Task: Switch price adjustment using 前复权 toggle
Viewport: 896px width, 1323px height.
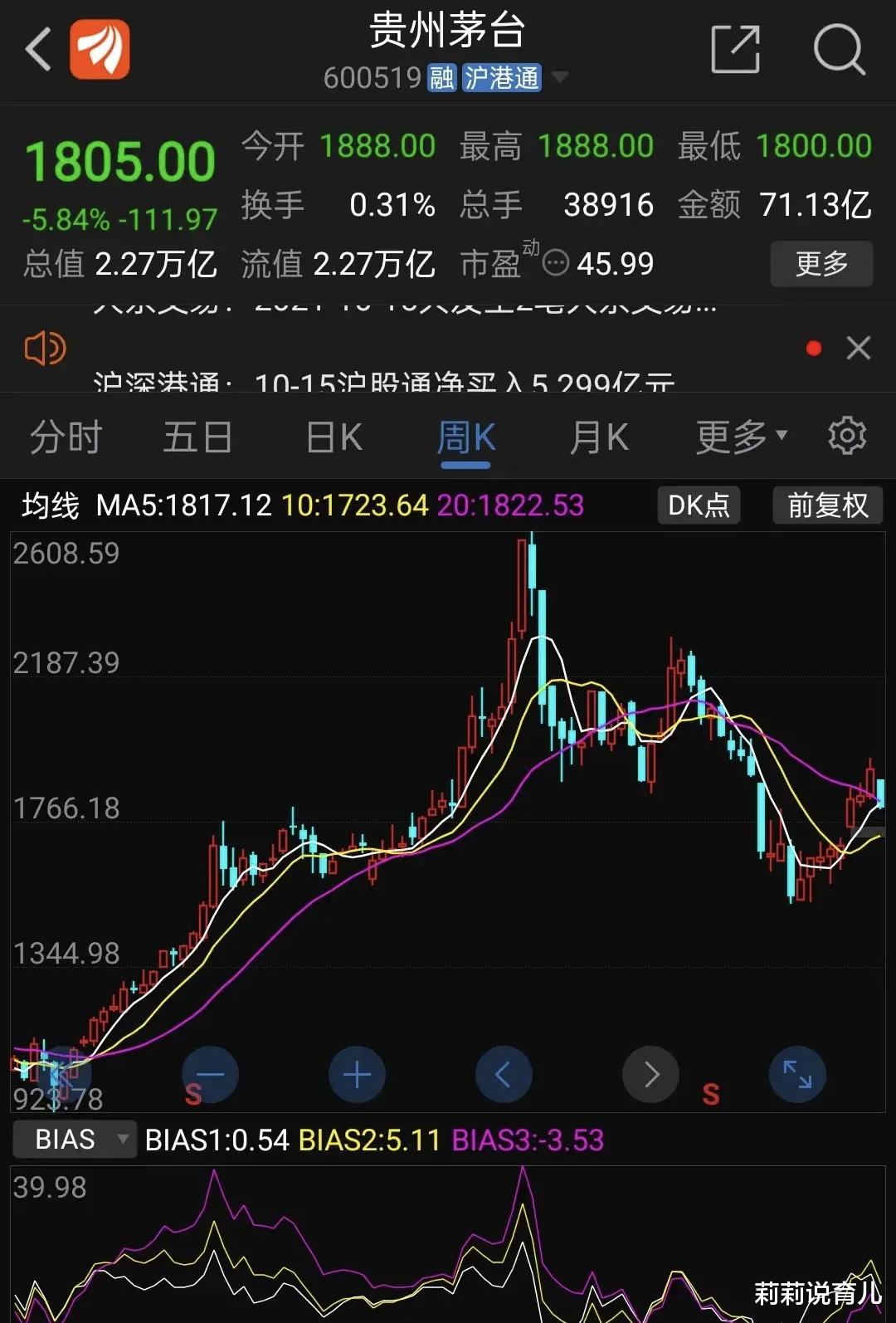Action: (x=827, y=505)
